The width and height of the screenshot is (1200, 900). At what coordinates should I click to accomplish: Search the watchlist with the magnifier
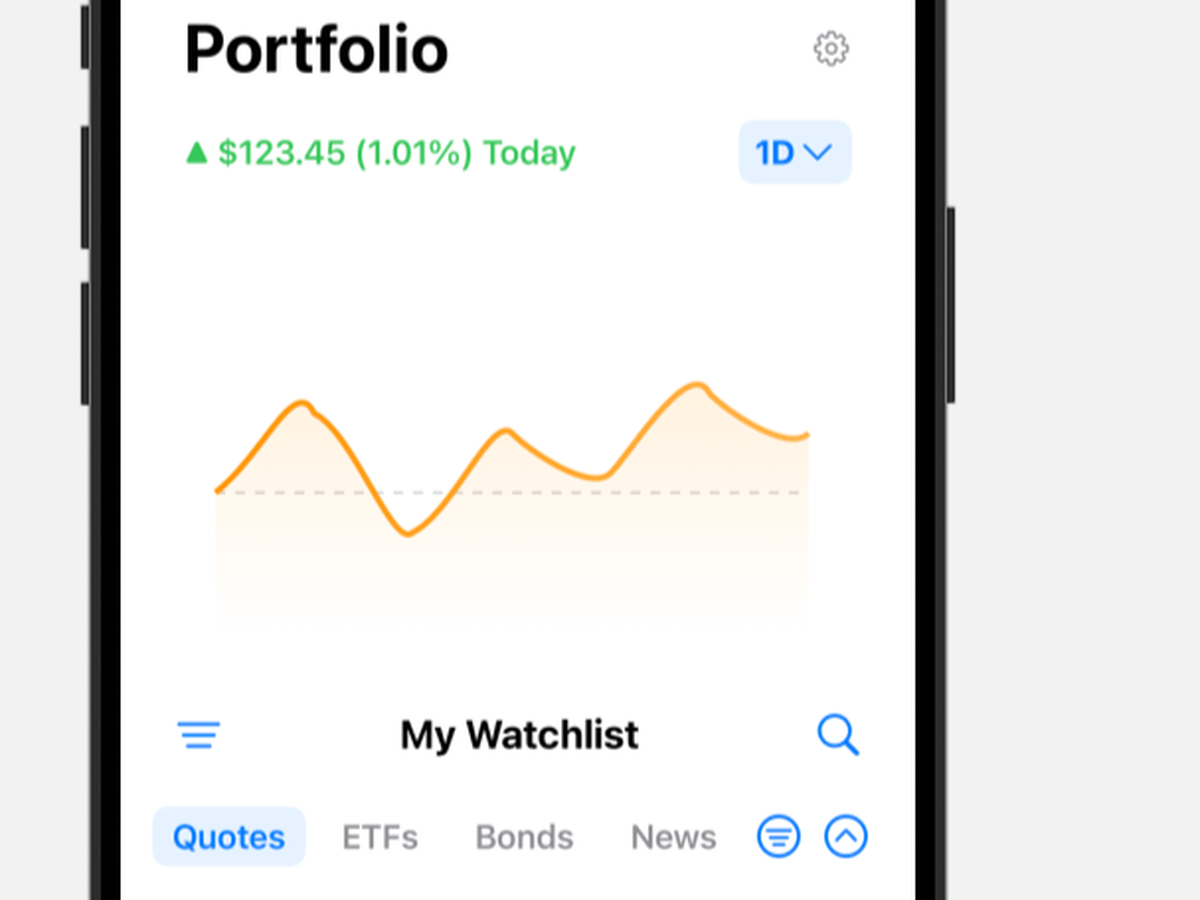[838, 735]
